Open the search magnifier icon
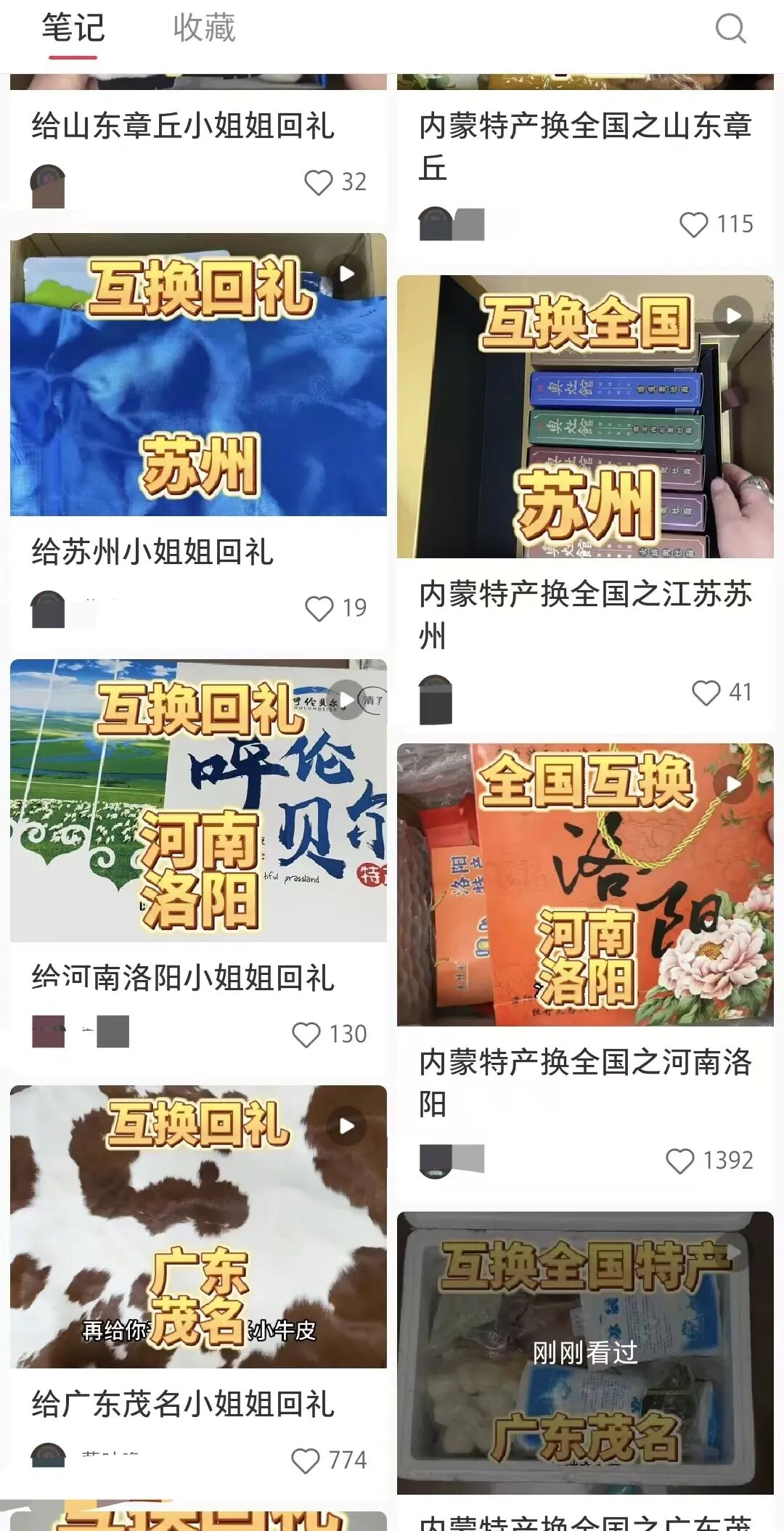Screen dimensions: 784x1531 (730, 29)
